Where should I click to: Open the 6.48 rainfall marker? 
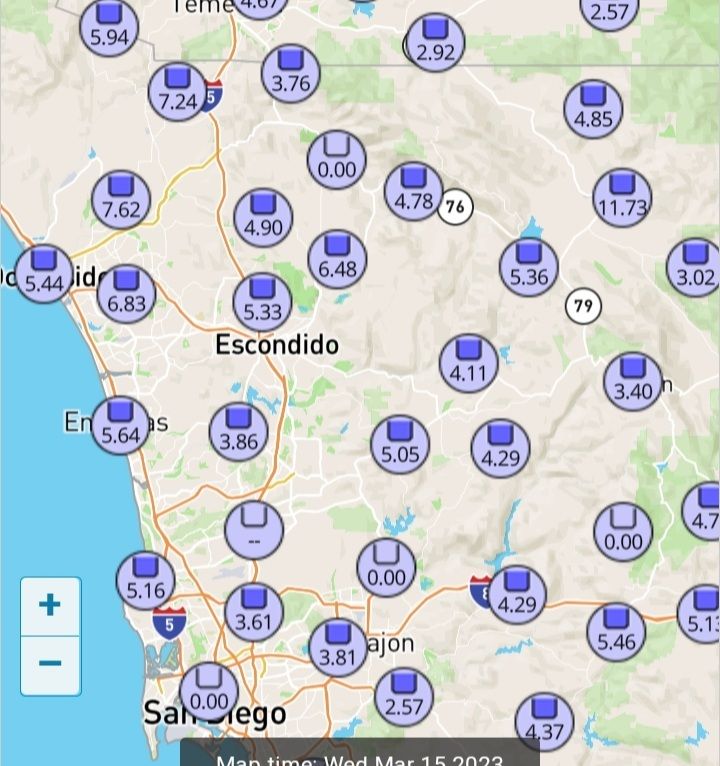point(337,259)
